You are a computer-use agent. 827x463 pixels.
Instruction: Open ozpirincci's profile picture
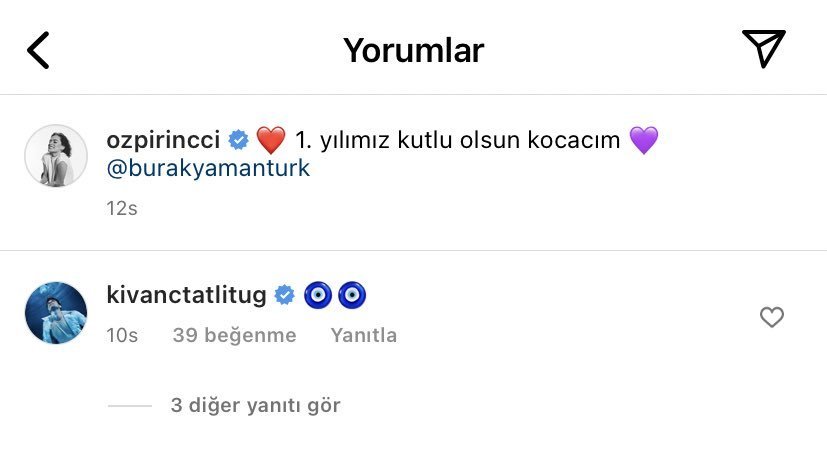point(55,155)
